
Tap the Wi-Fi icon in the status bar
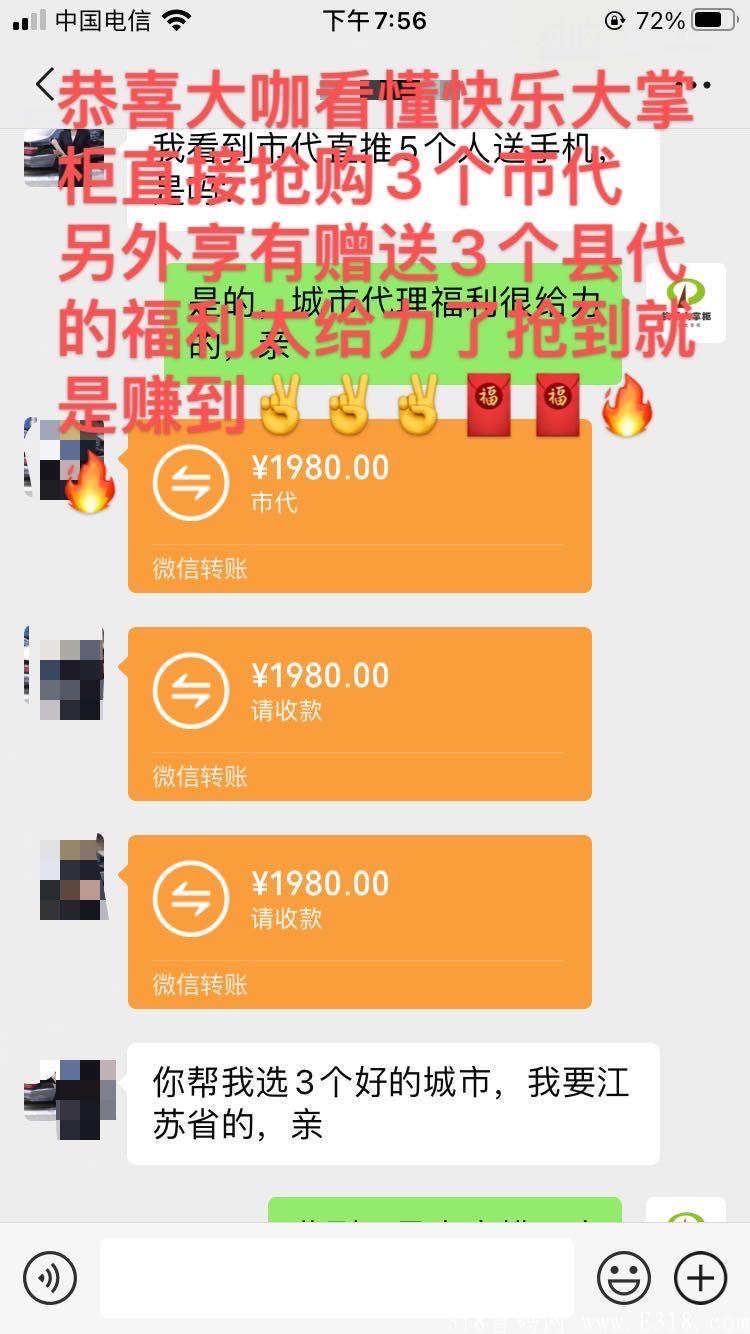coord(178,18)
